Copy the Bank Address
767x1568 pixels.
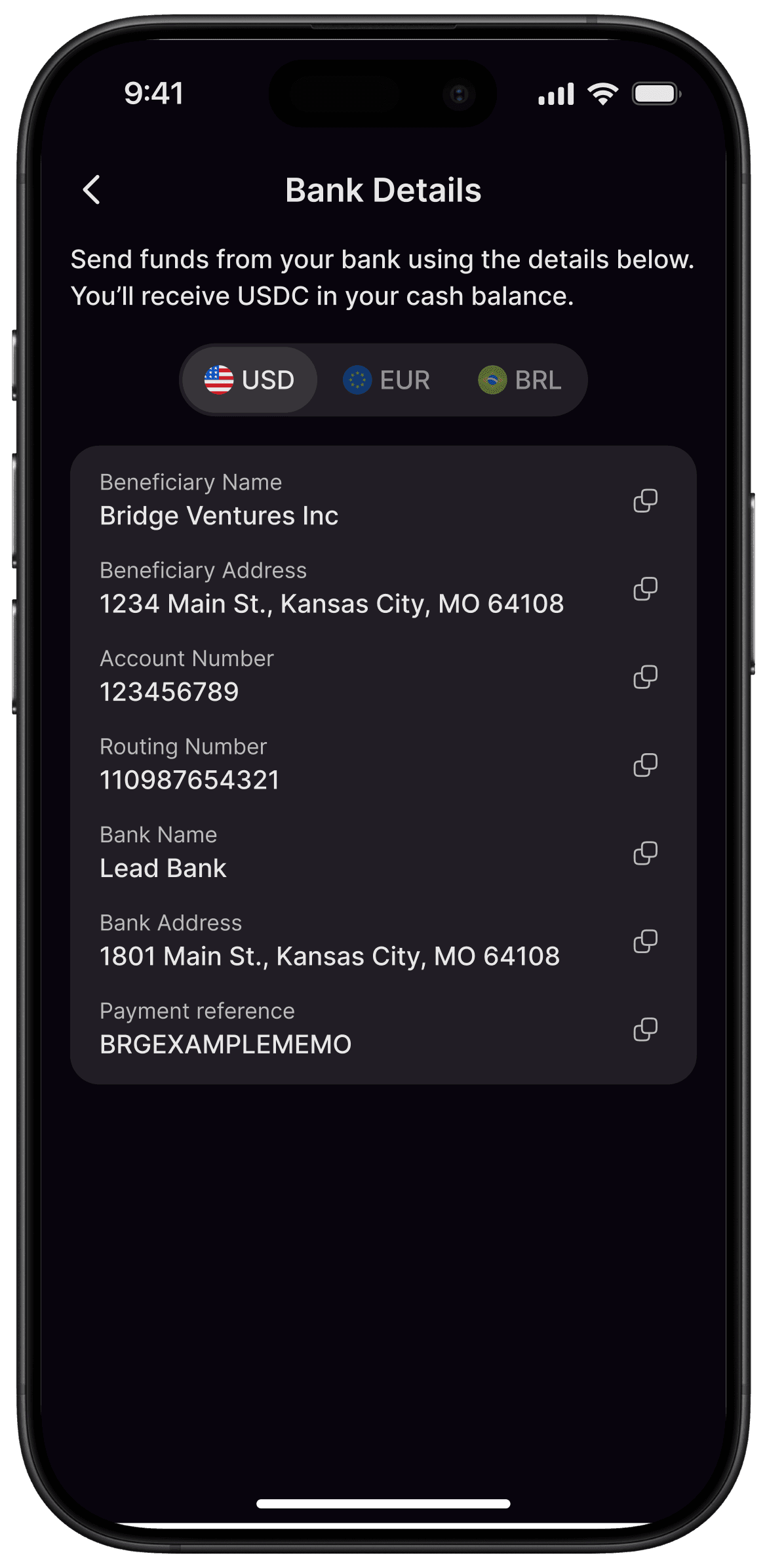645,941
